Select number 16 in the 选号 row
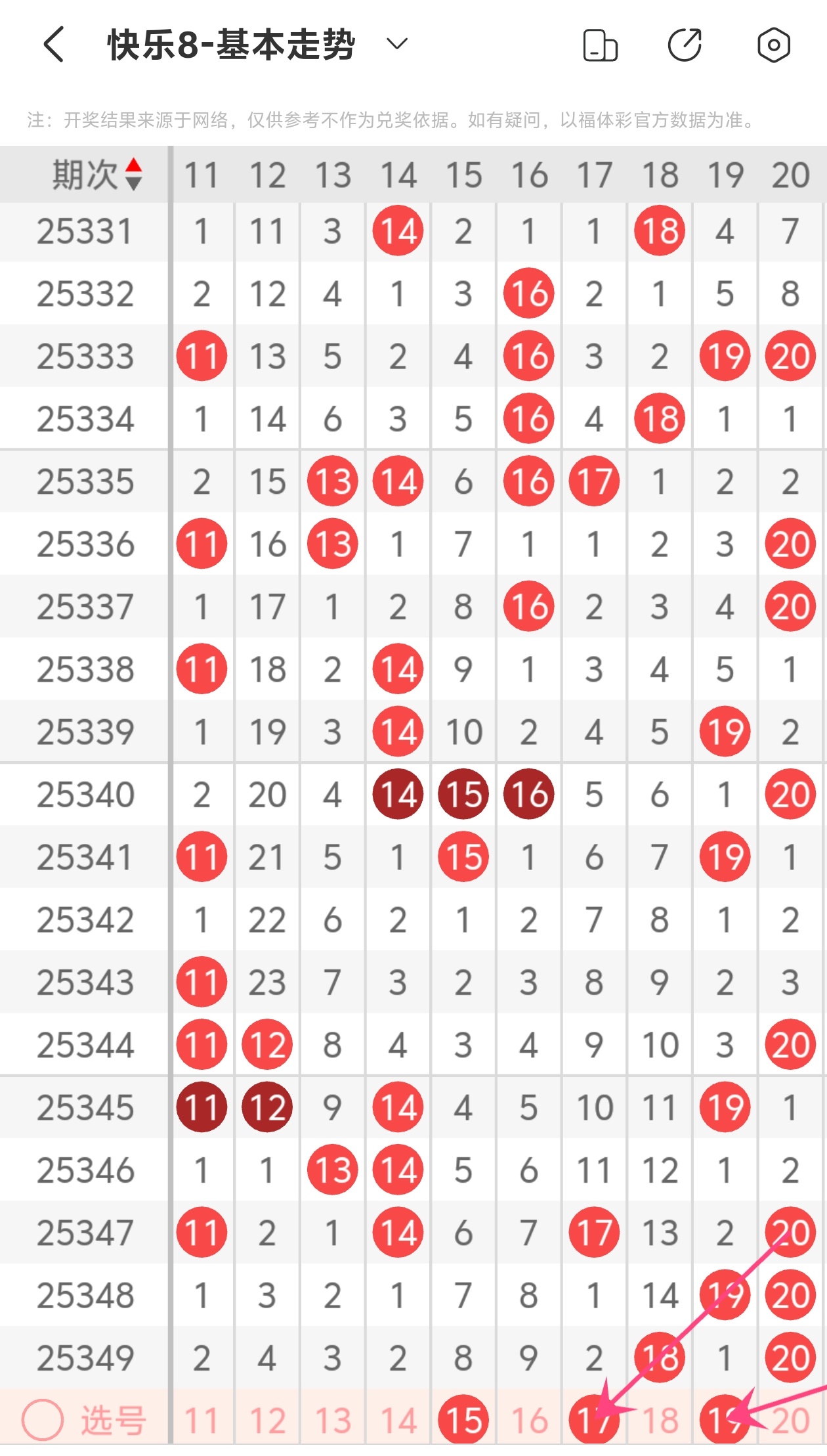The width and height of the screenshot is (827, 1456). (x=529, y=1421)
